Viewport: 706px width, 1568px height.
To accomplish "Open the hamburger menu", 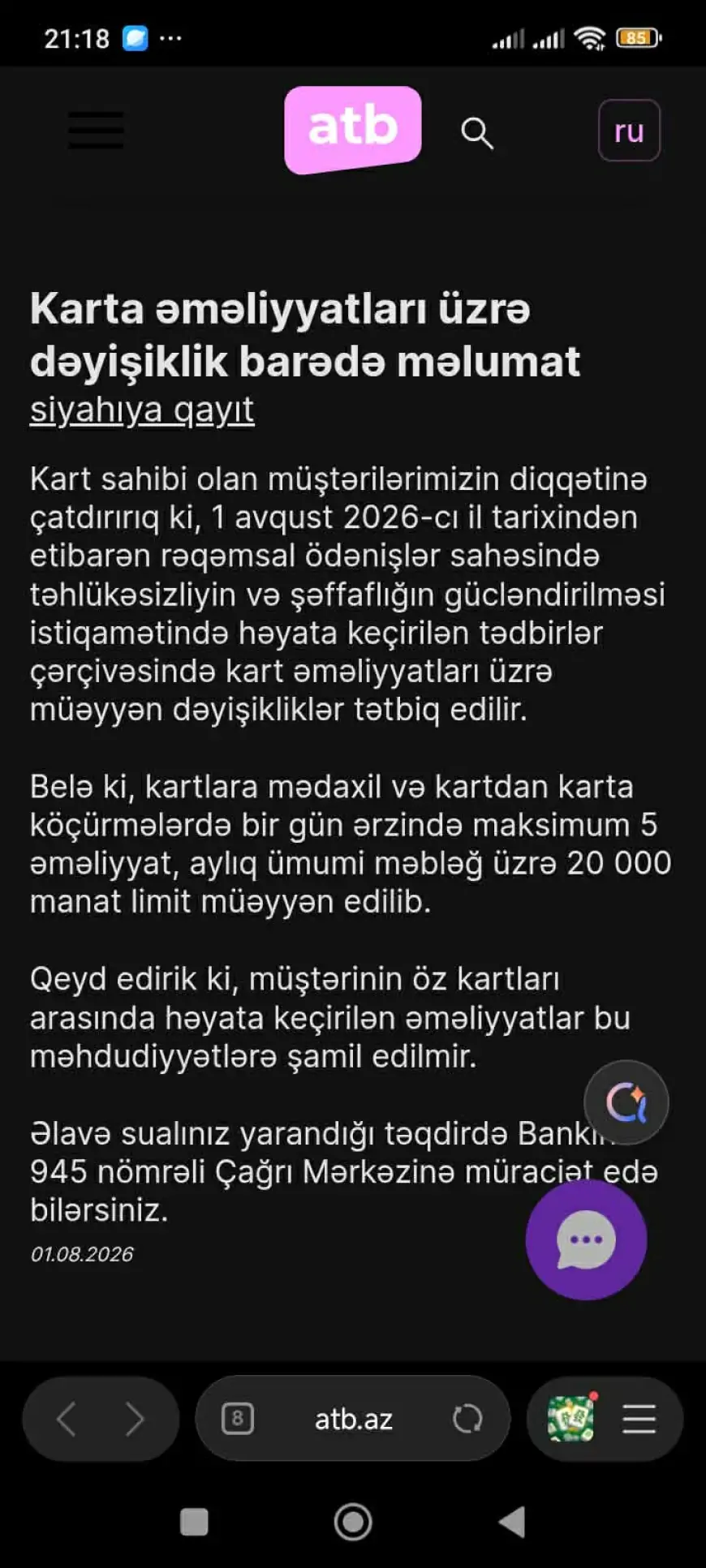I will [x=96, y=131].
